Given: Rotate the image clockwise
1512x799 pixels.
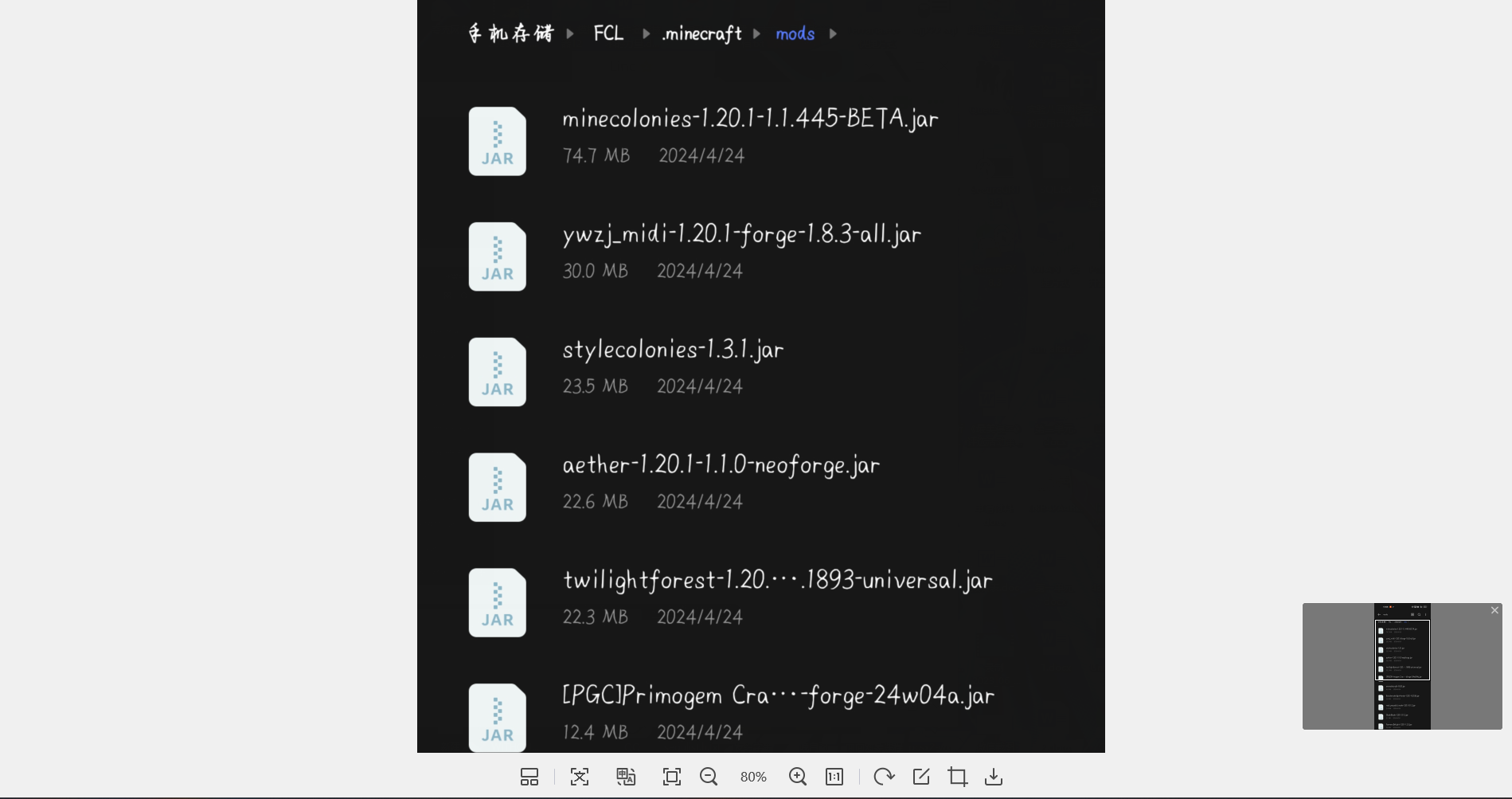Looking at the screenshot, I should click(x=884, y=777).
